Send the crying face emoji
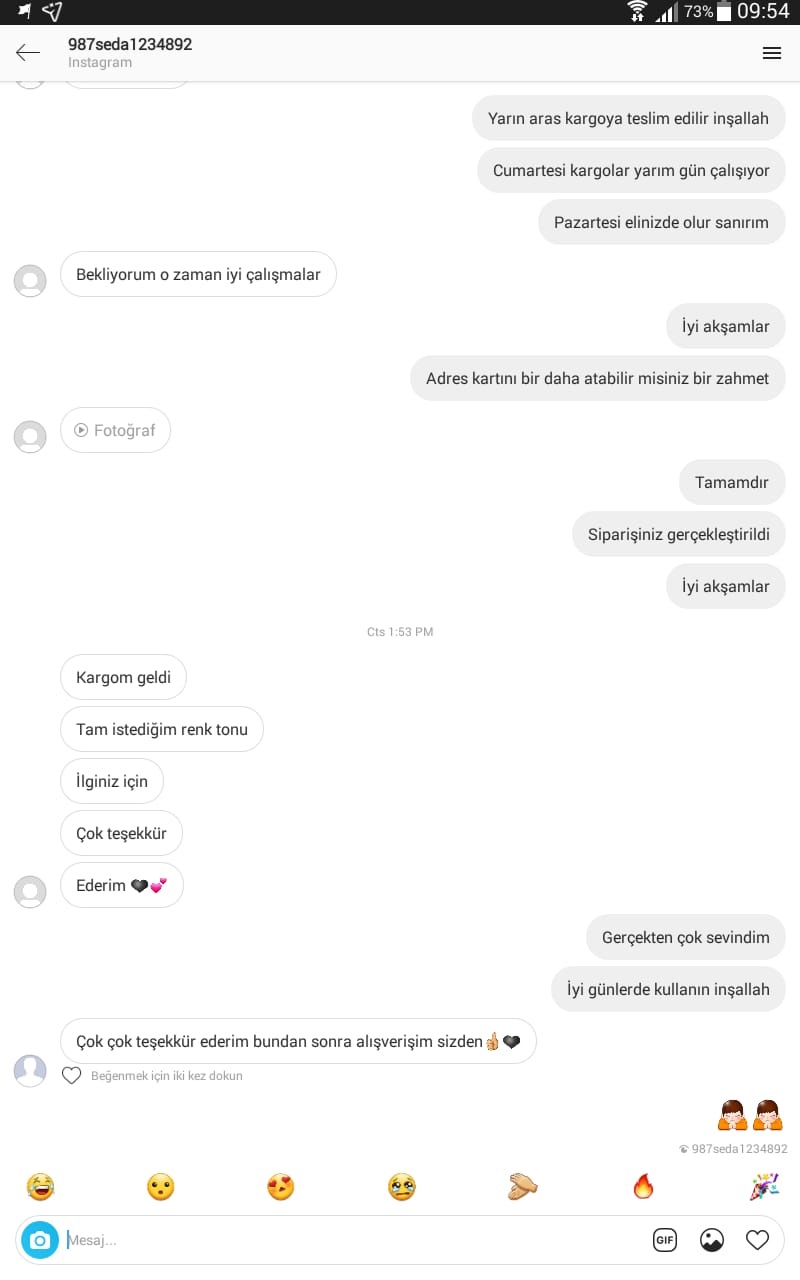The height and width of the screenshot is (1280, 800). (x=401, y=1187)
